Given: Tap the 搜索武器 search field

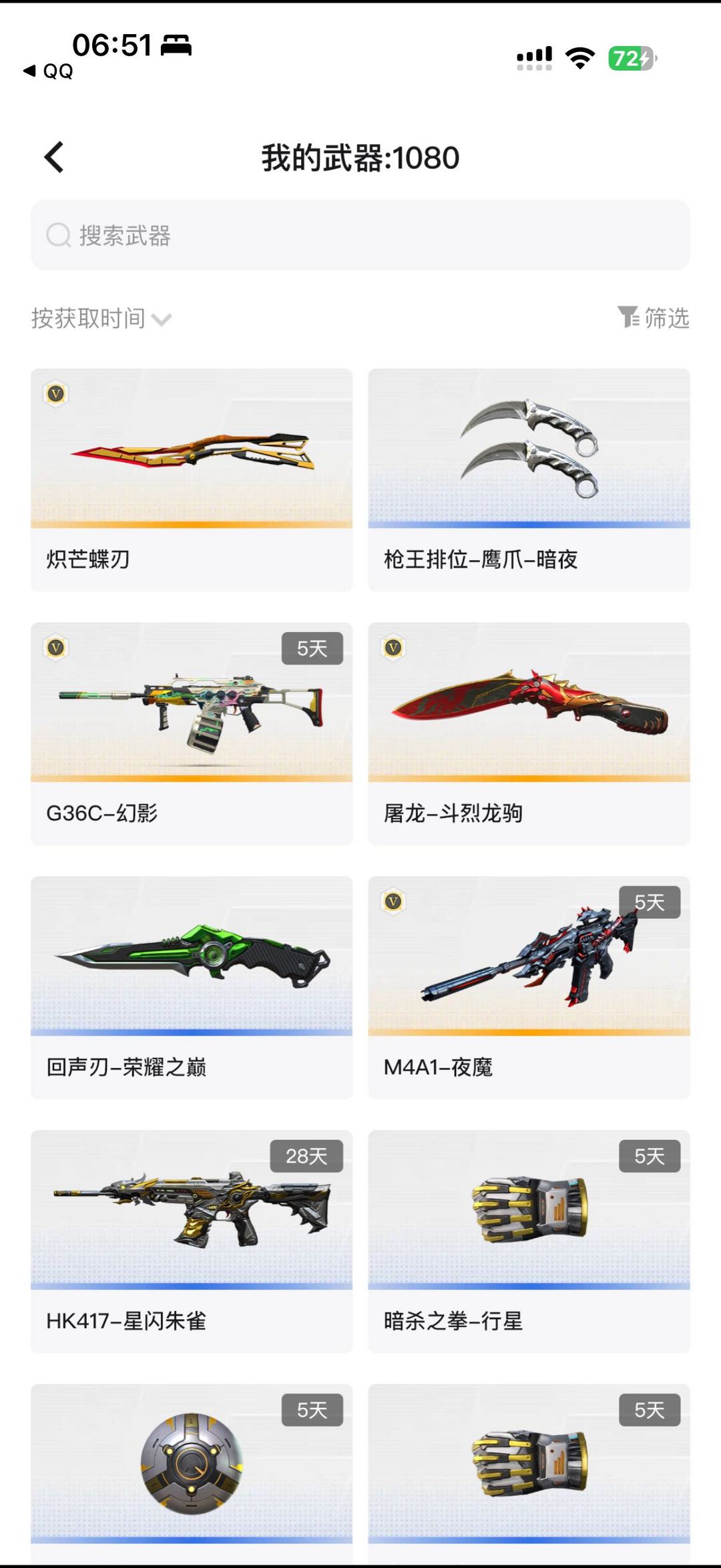Looking at the screenshot, I should 360,235.
